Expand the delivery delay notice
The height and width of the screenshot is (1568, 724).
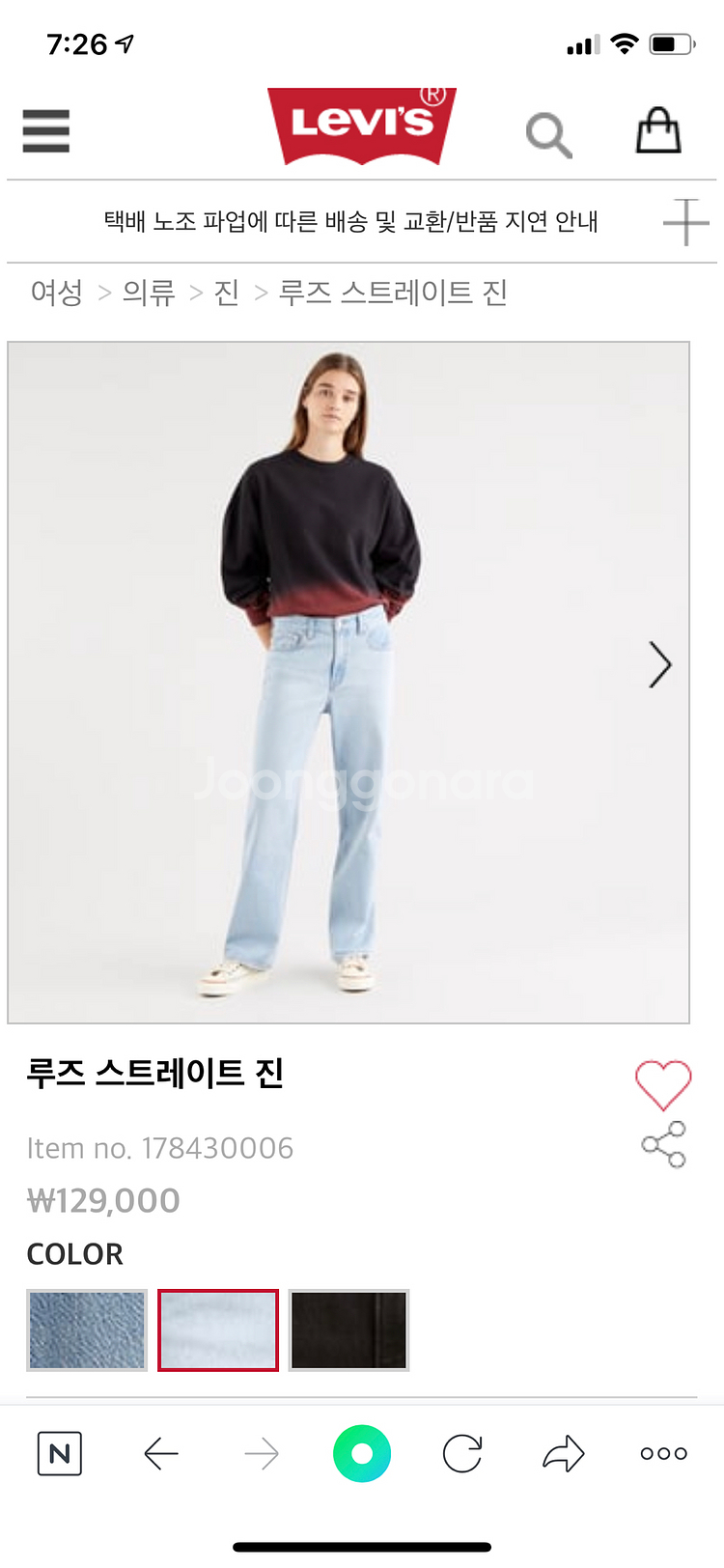point(685,221)
